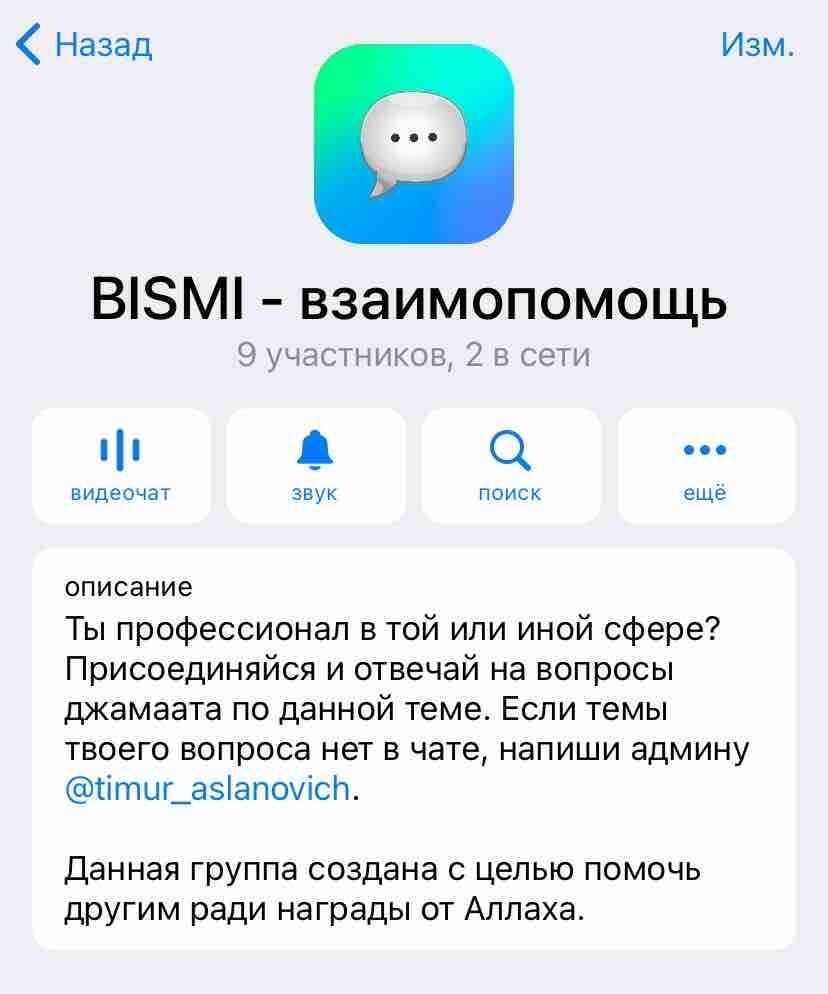The width and height of the screenshot is (828, 994).
Task: Search the group with поиск
Action: click(510, 466)
